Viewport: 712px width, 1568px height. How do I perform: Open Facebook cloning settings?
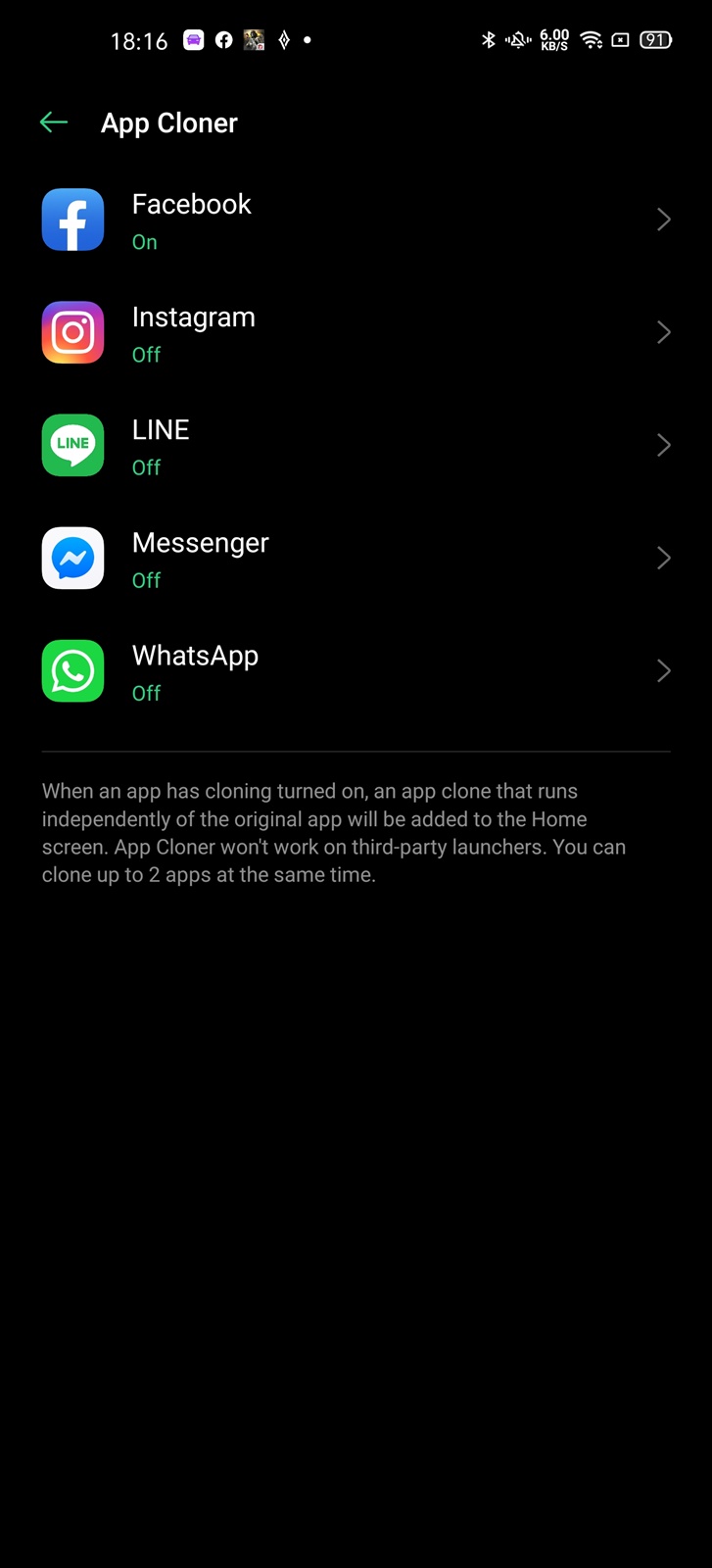(x=356, y=220)
